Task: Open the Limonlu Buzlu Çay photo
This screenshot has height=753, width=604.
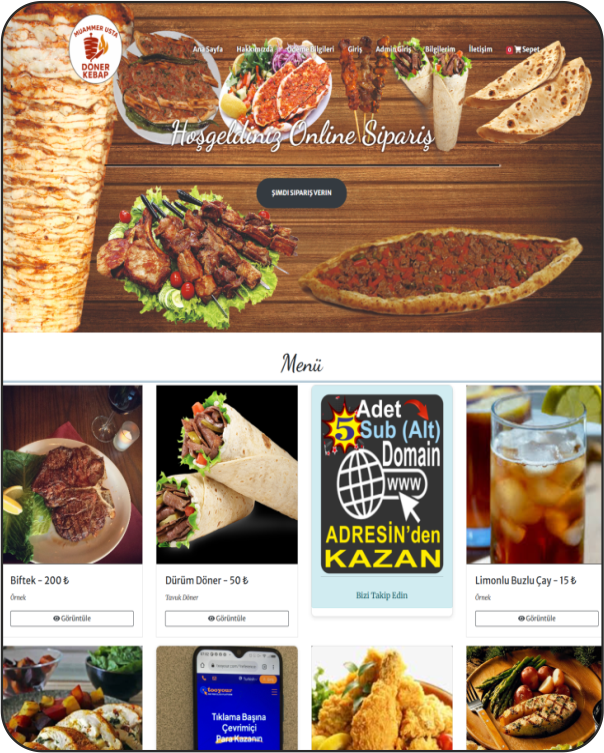Action: (x=534, y=474)
